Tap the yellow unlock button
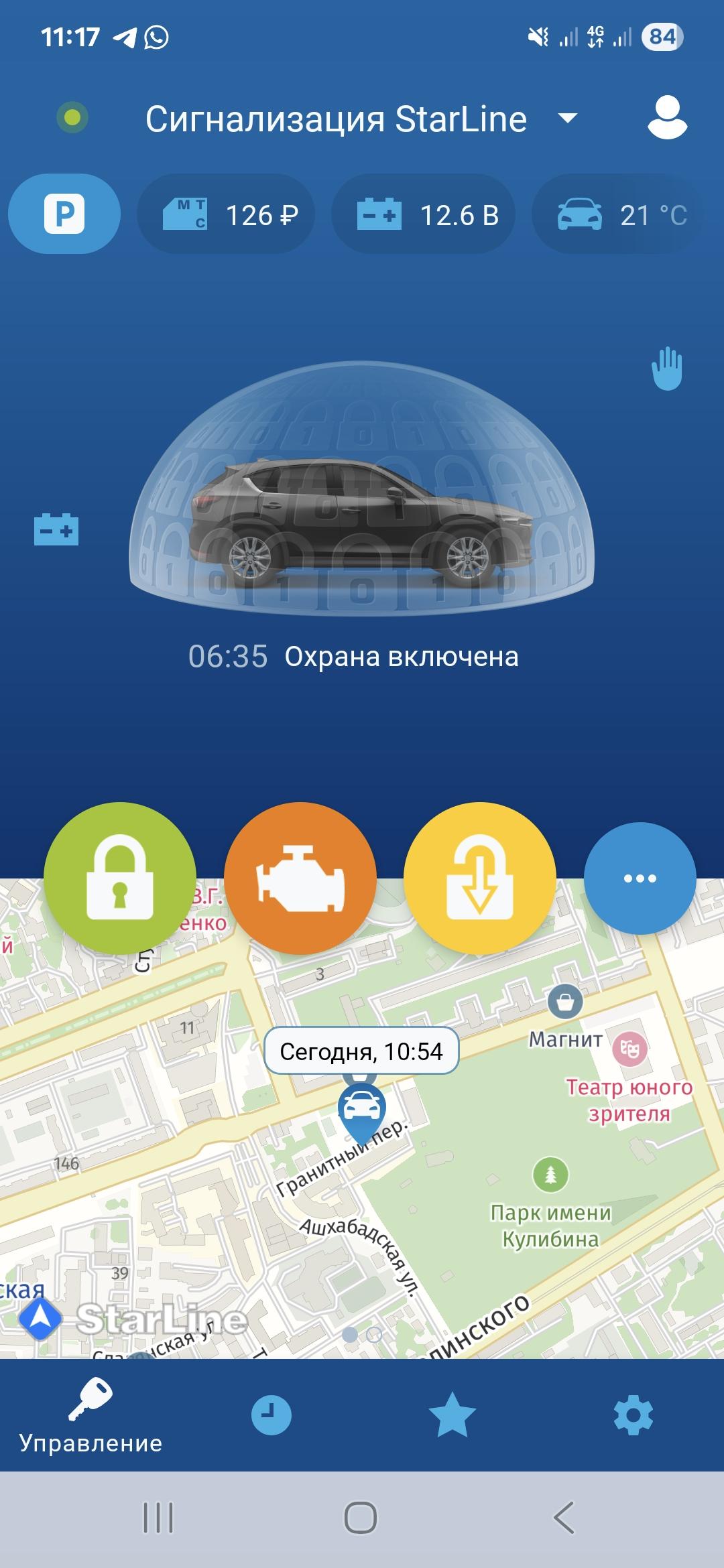724x1568 pixels. pos(480,878)
